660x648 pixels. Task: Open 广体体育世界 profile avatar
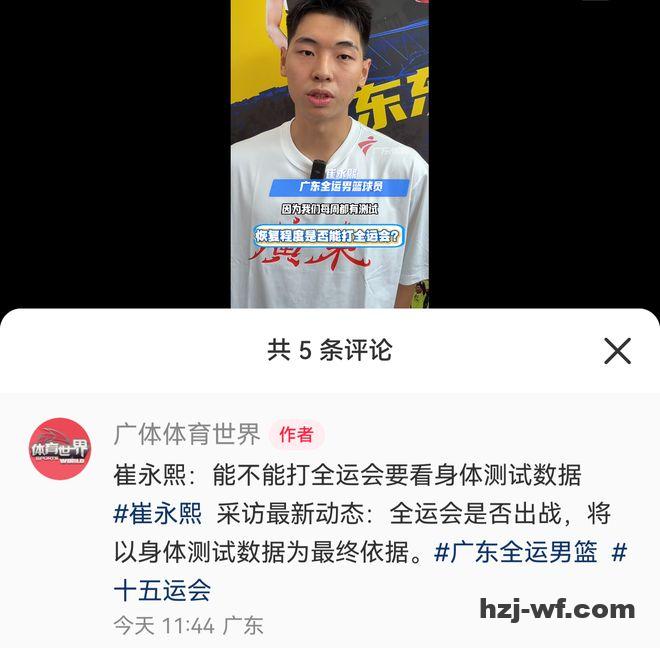tap(60, 449)
